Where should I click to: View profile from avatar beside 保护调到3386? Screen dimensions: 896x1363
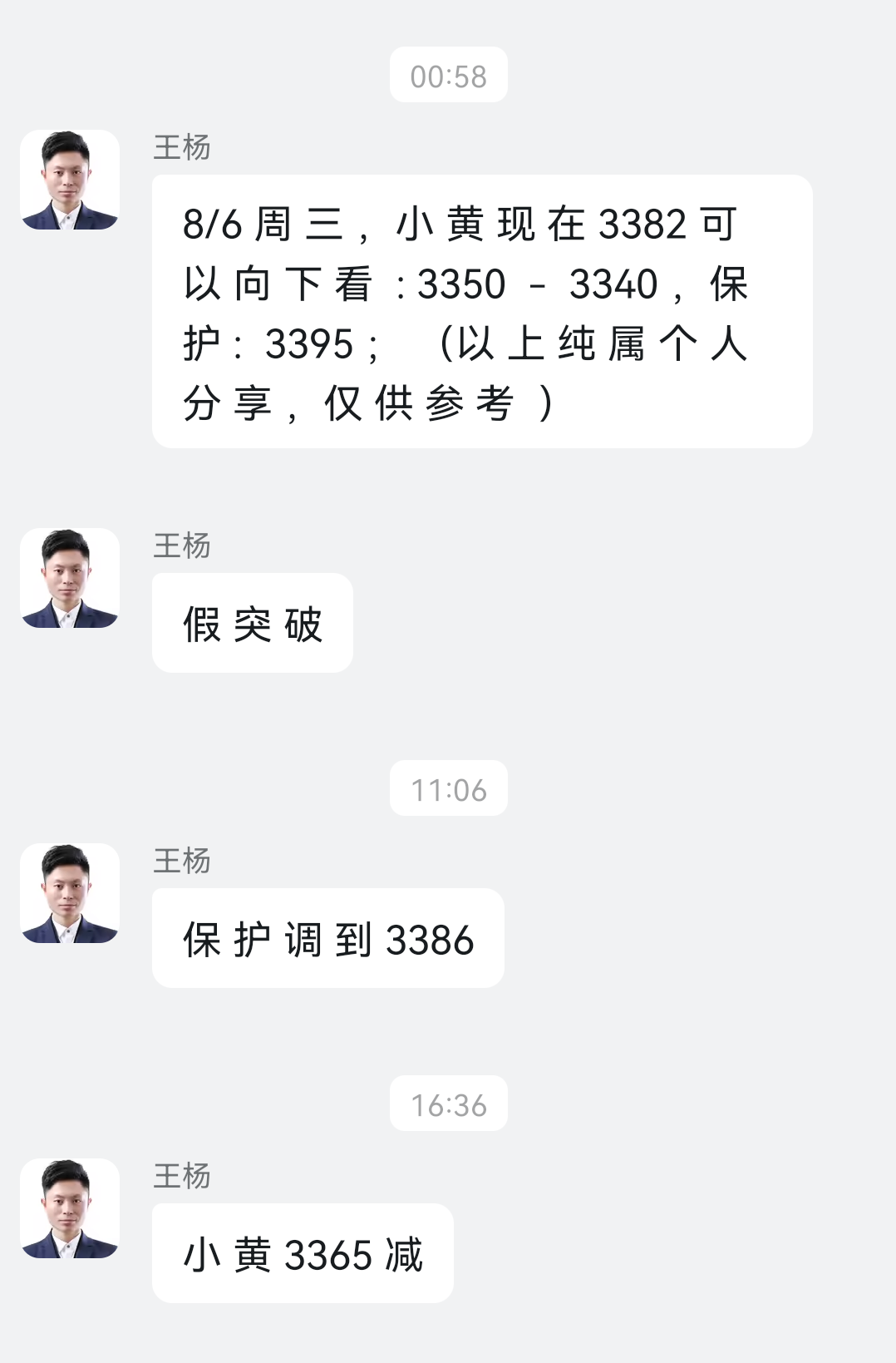pos(70,893)
